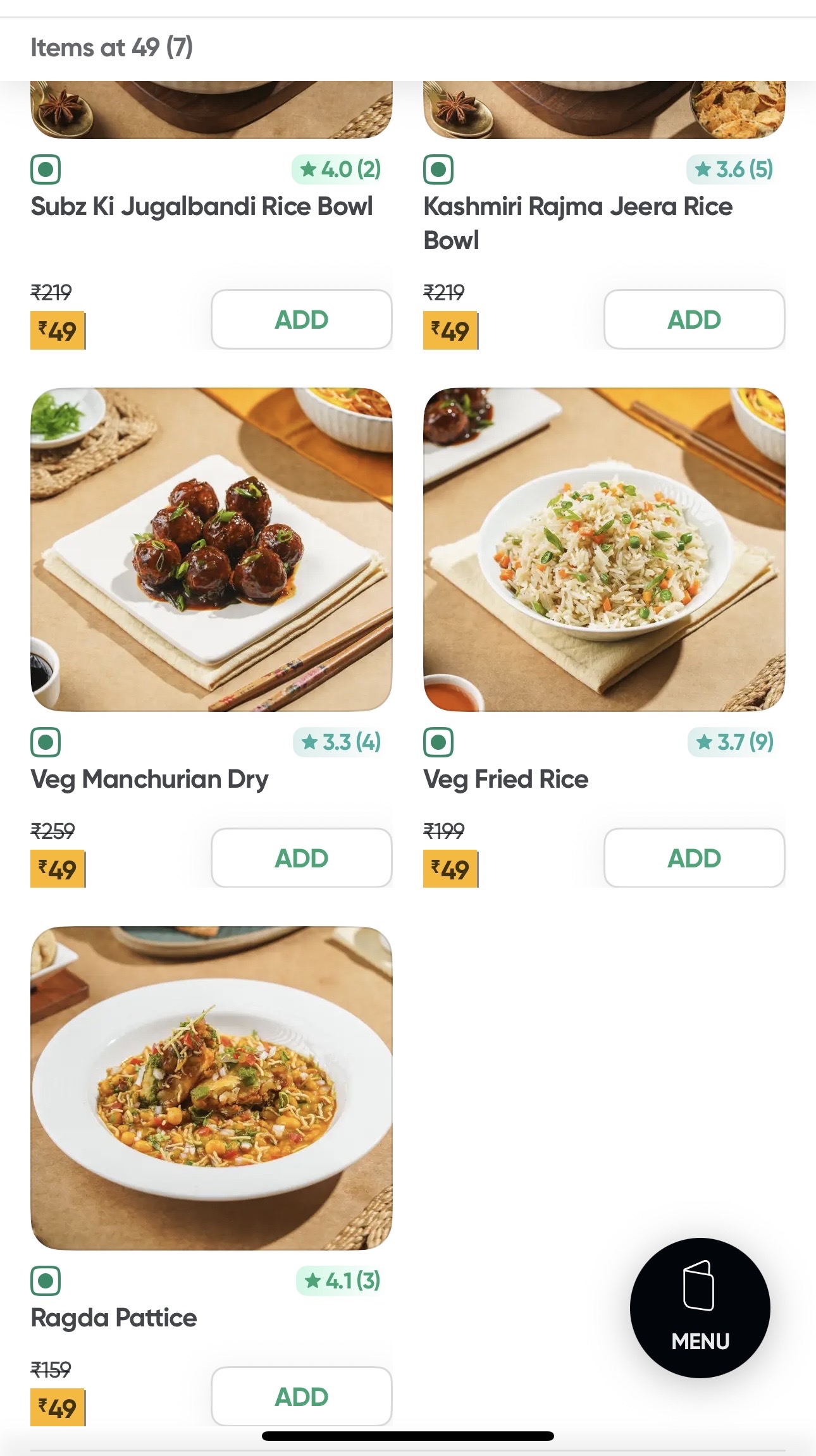Screen dimensions: 816x1456
Task: Add Subz Ki Jugalbandi Rice Bowl to cart
Action: (301, 319)
